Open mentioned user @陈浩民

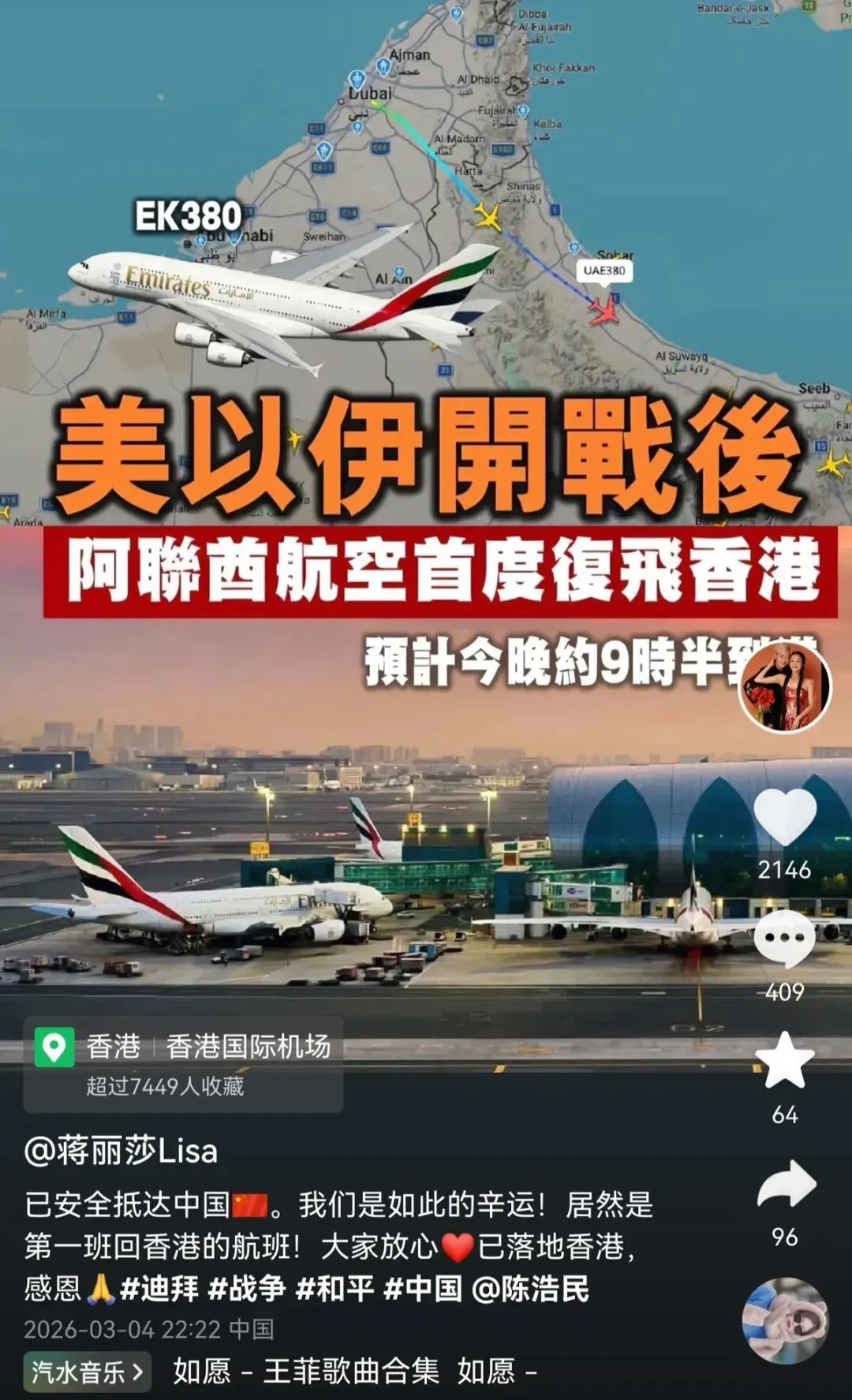click(530, 1289)
